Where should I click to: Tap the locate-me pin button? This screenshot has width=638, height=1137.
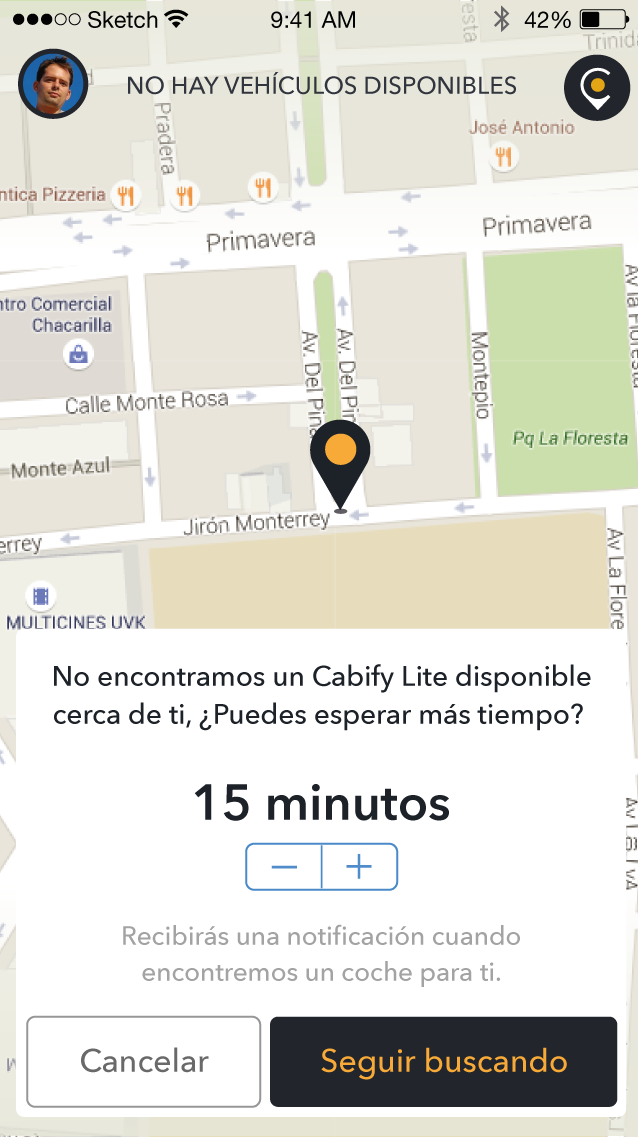click(x=597, y=87)
